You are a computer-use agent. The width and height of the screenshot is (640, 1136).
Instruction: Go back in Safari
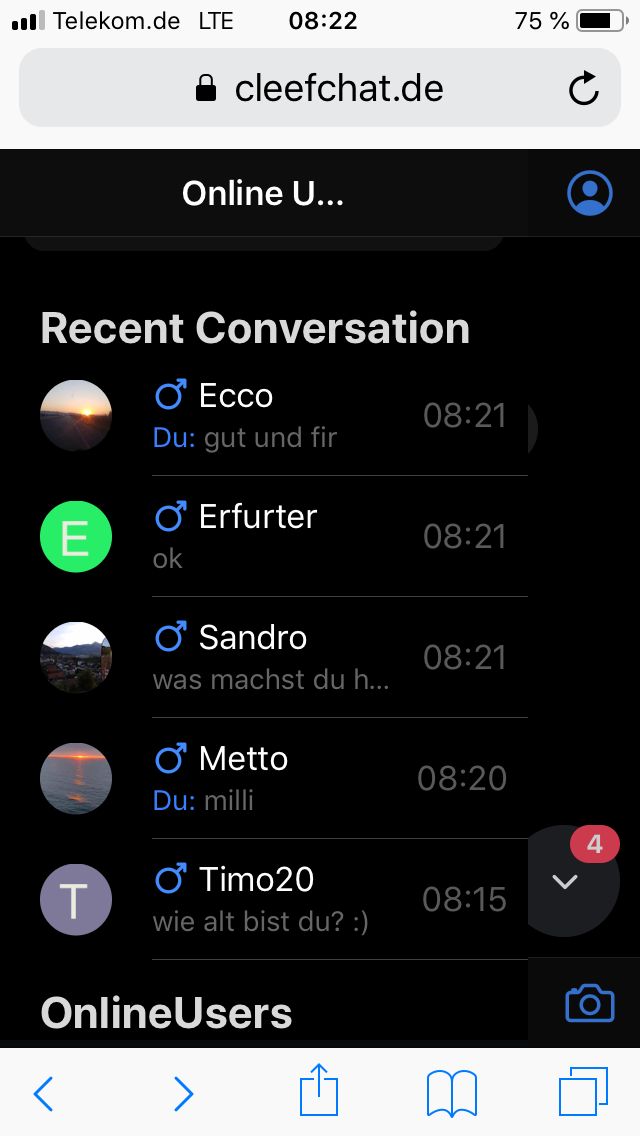tap(43, 1094)
